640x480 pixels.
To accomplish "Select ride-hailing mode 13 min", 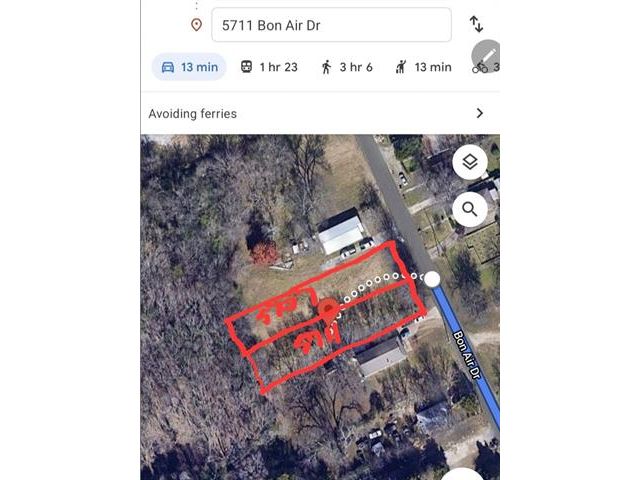I will pyautogui.click(x=423, y=67).
